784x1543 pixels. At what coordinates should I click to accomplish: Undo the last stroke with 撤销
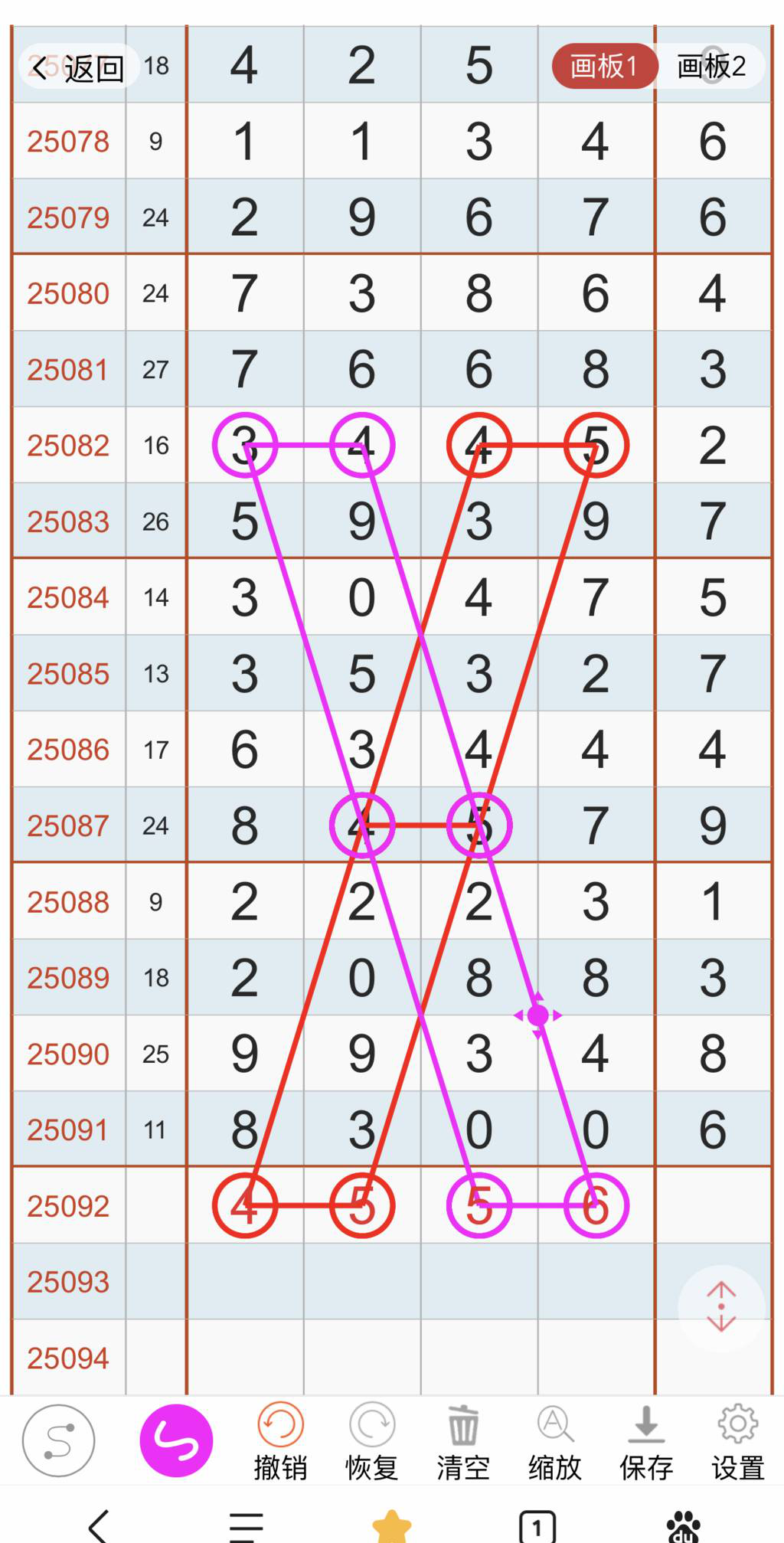pos(280,1441)
